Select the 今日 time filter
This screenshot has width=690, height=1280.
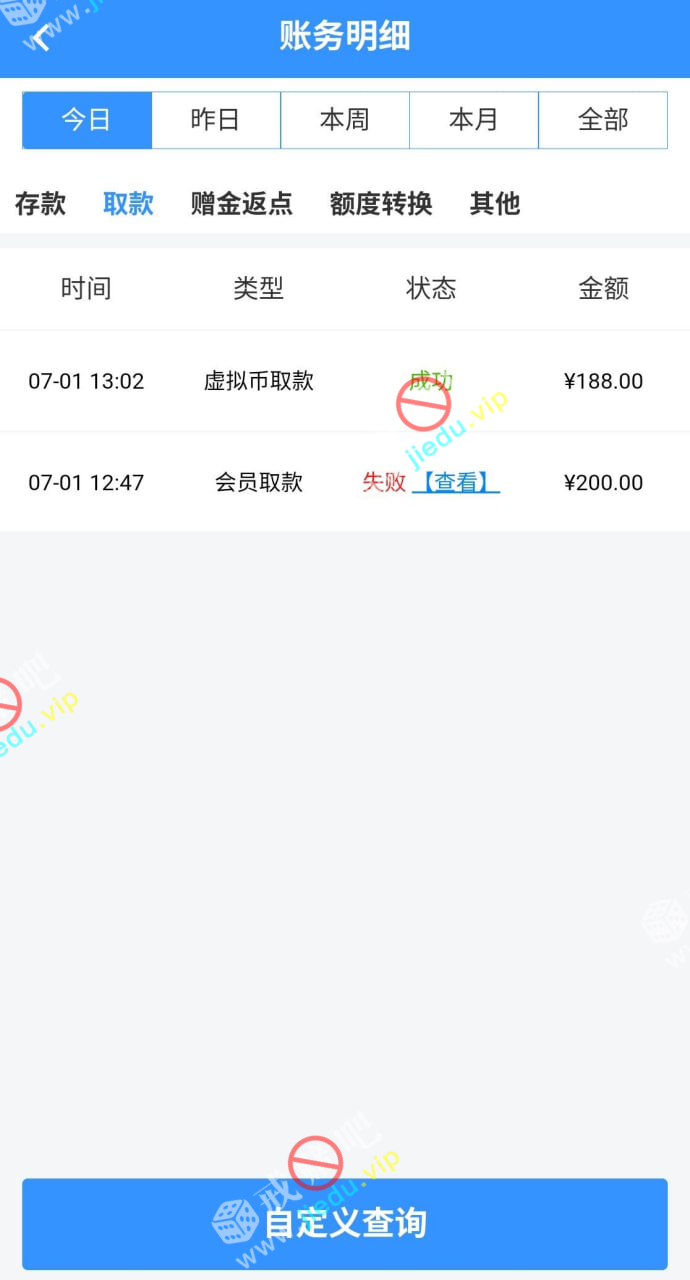[87, 120]
